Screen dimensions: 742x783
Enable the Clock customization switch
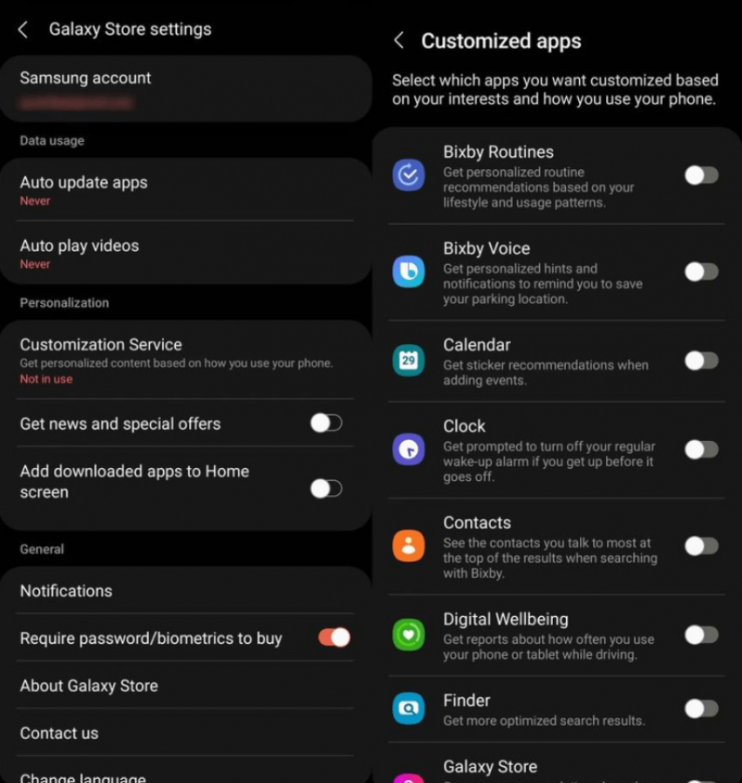(x=701, y=449)
